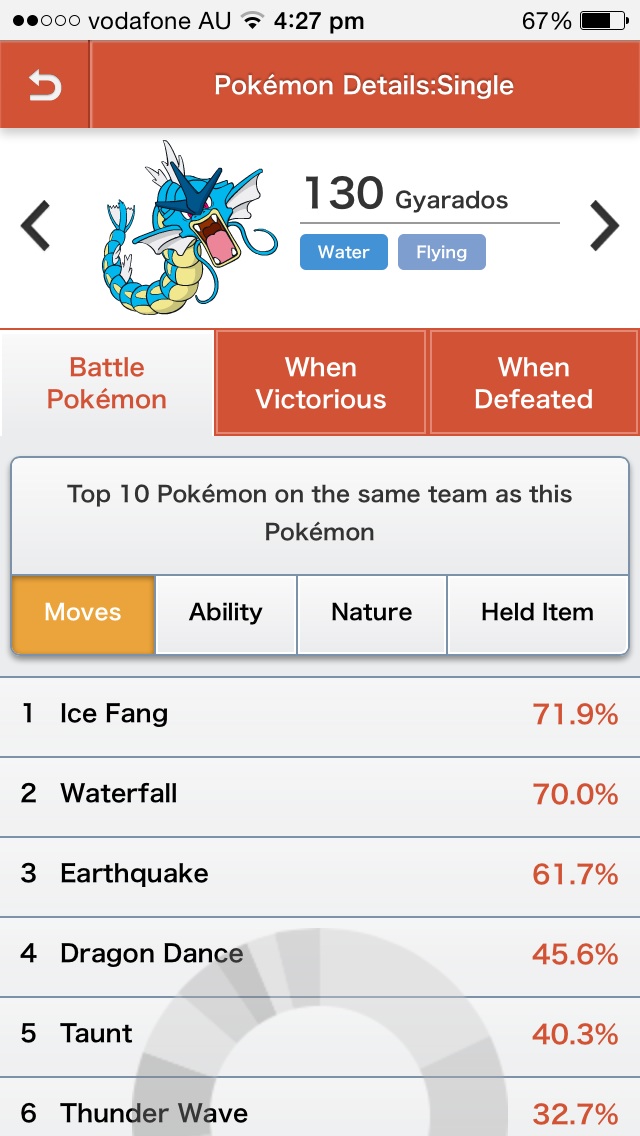Image resolution: width=640 pixels, height=1136 pixels.
Task: Select the Battle Pokémon tab
Action: 107,384
